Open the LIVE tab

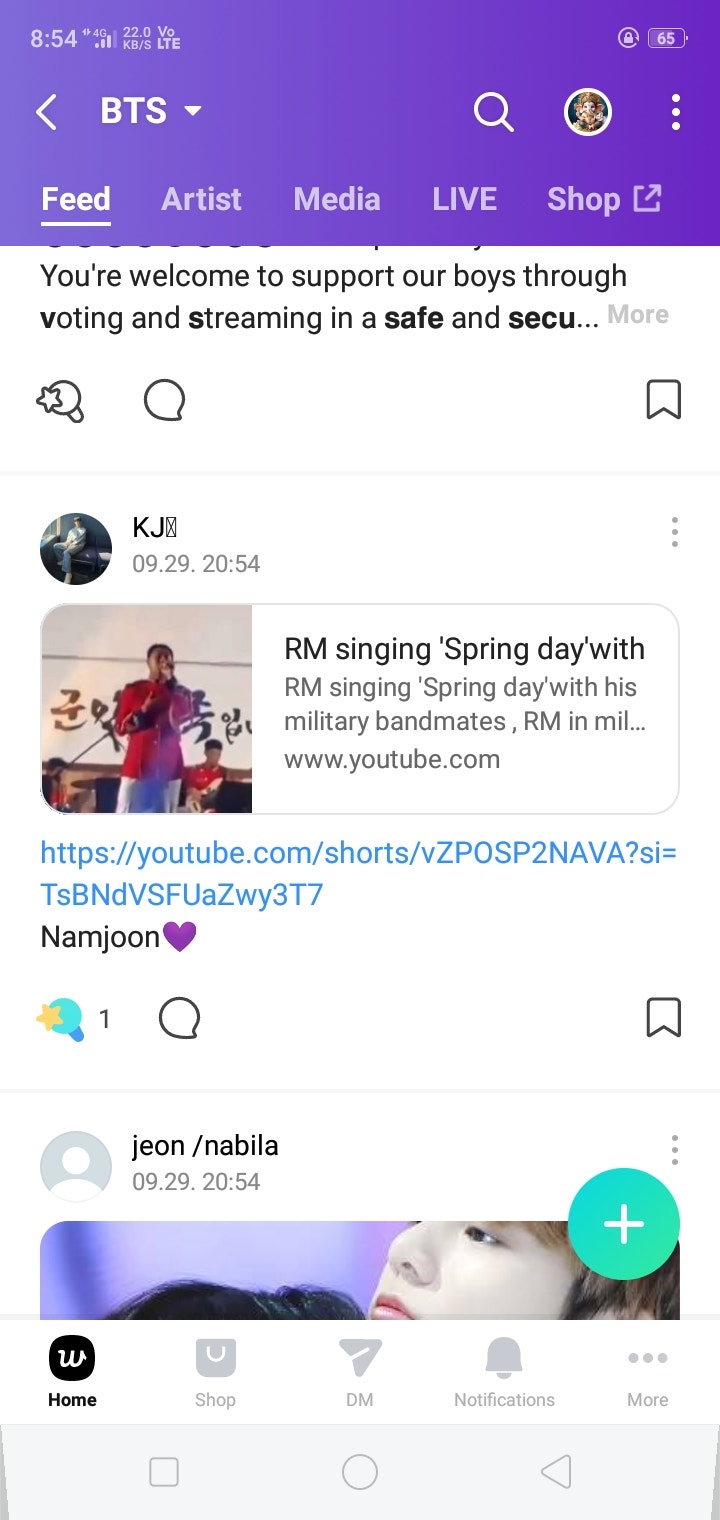click(x=464, y=199)
